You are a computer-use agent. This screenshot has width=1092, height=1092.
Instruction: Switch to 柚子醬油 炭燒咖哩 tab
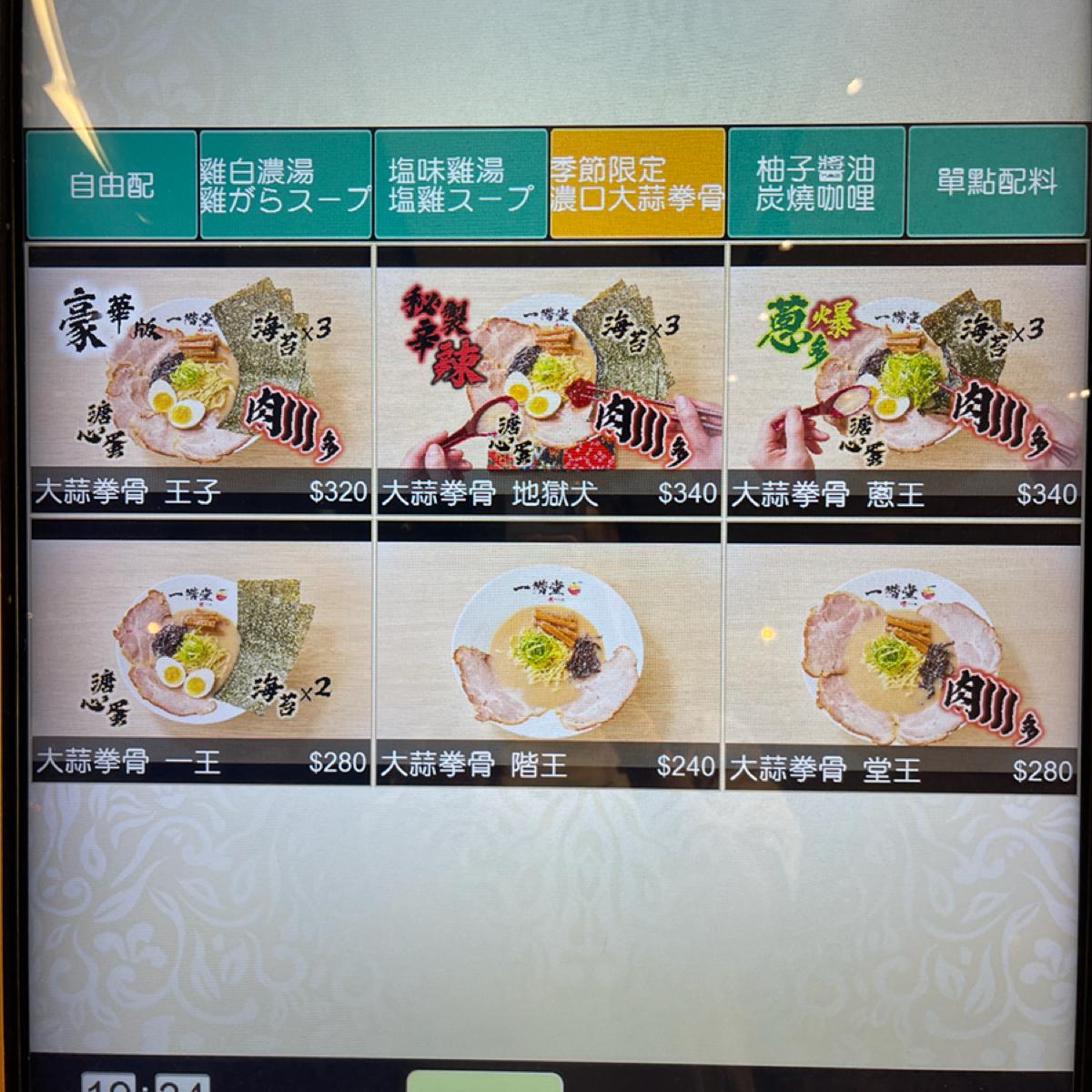tap(816, 183)
